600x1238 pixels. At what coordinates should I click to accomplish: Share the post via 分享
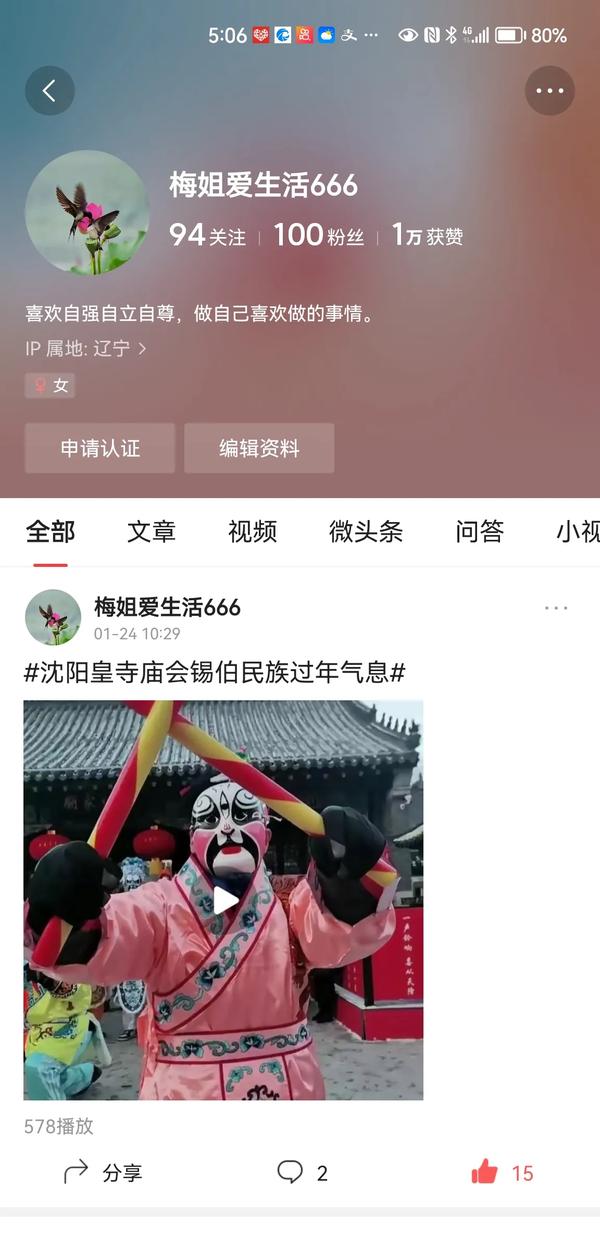click(103, 1172)
